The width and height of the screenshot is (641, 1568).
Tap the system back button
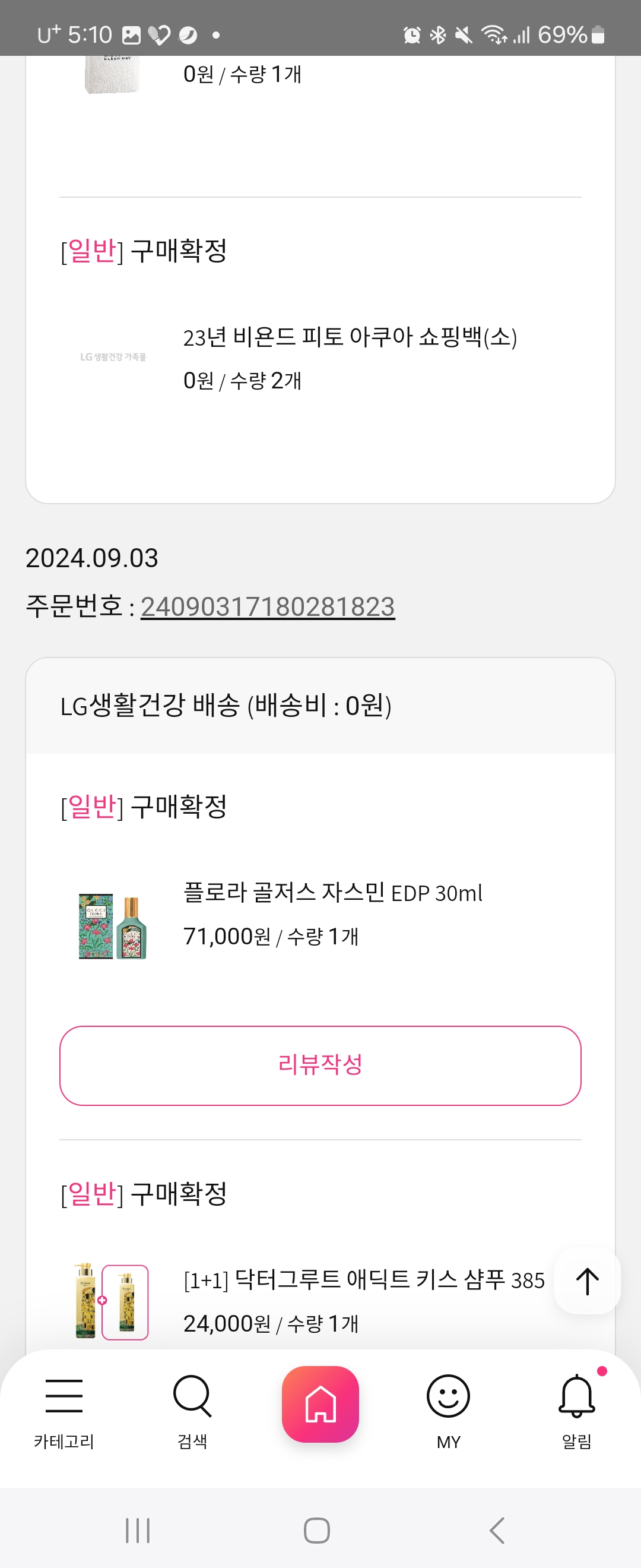[497, 1530]
